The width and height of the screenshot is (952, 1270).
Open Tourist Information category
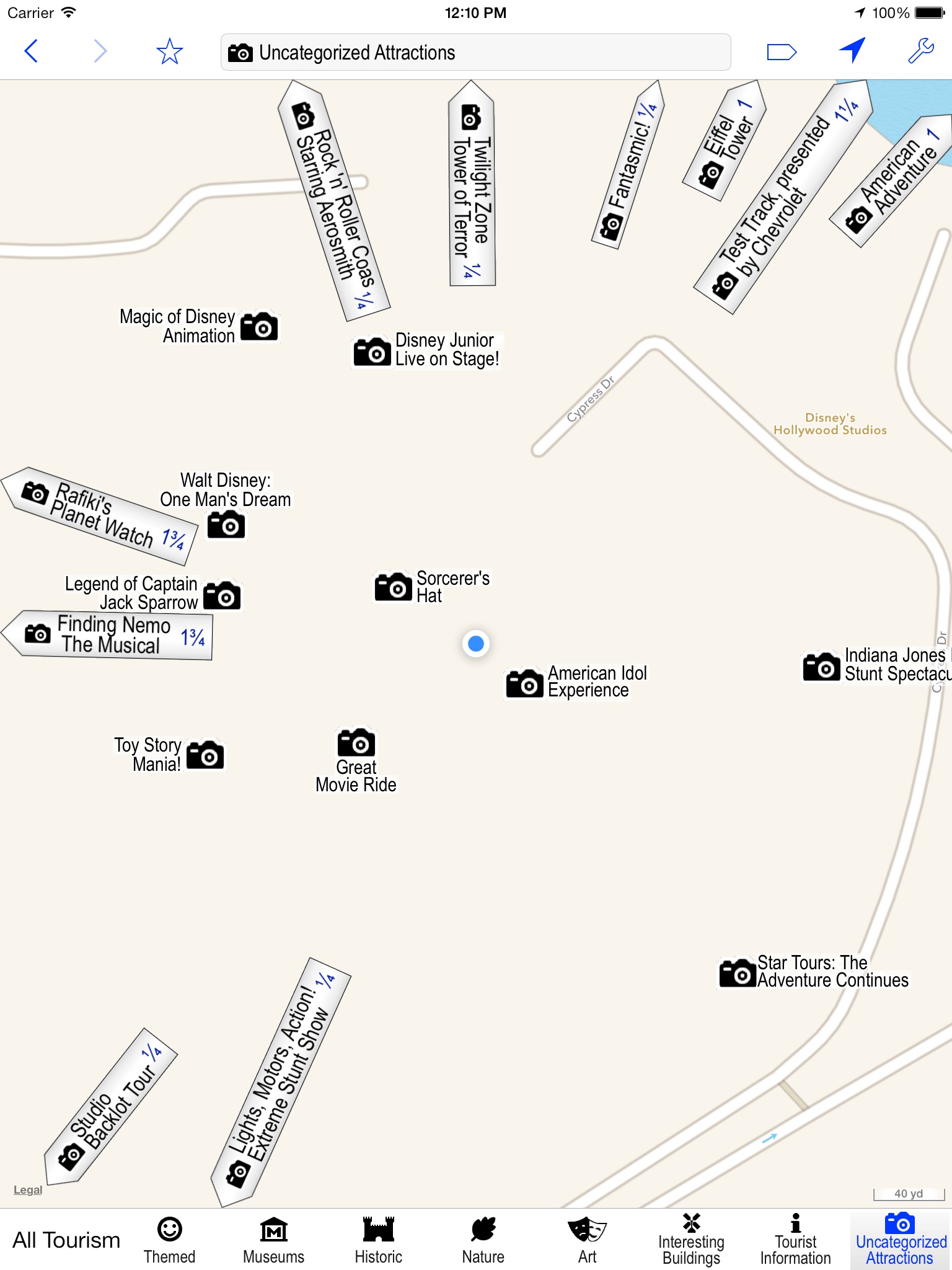tap(795, 1240)
